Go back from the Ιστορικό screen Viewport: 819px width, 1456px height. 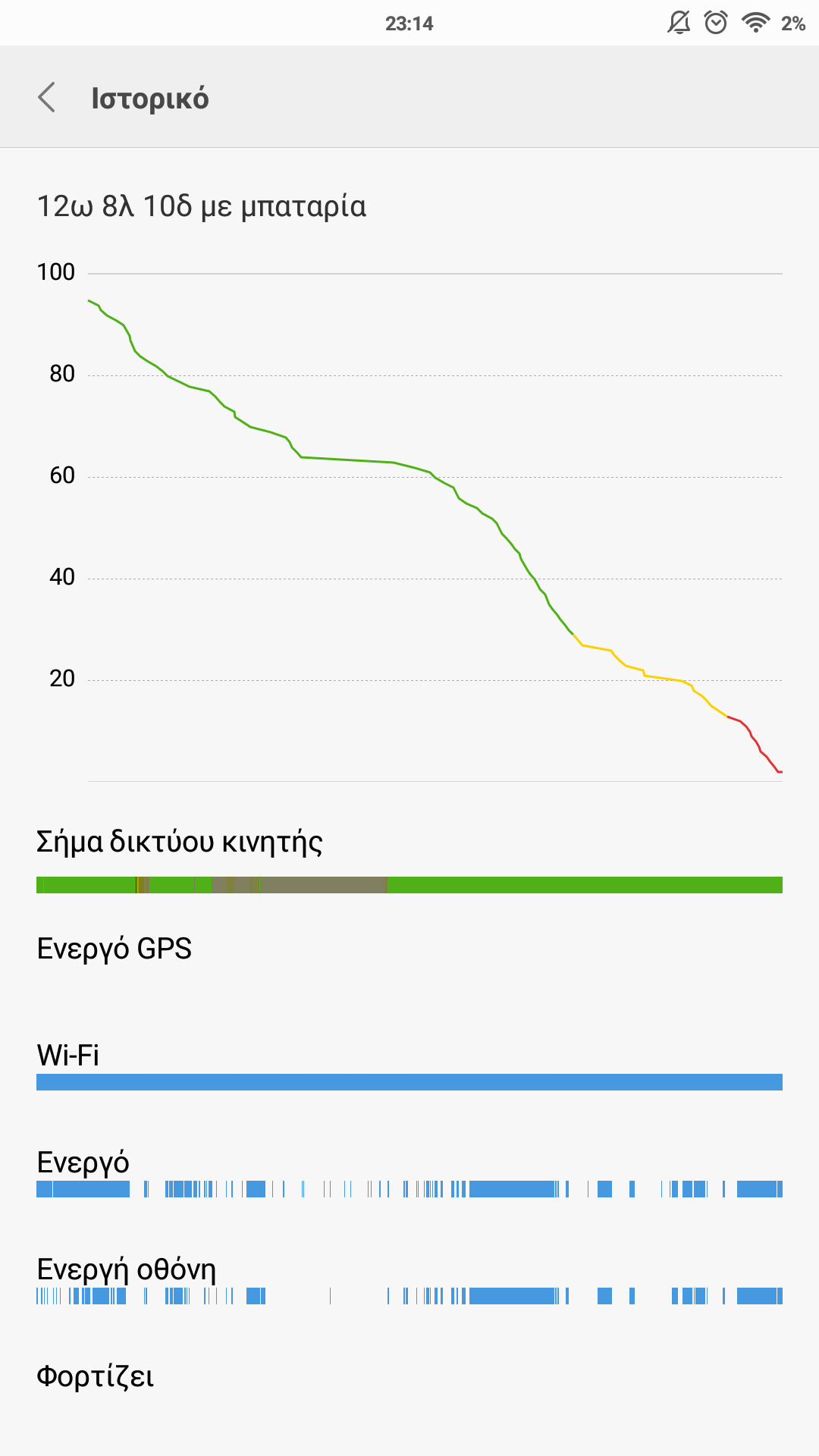coord(47,98)
